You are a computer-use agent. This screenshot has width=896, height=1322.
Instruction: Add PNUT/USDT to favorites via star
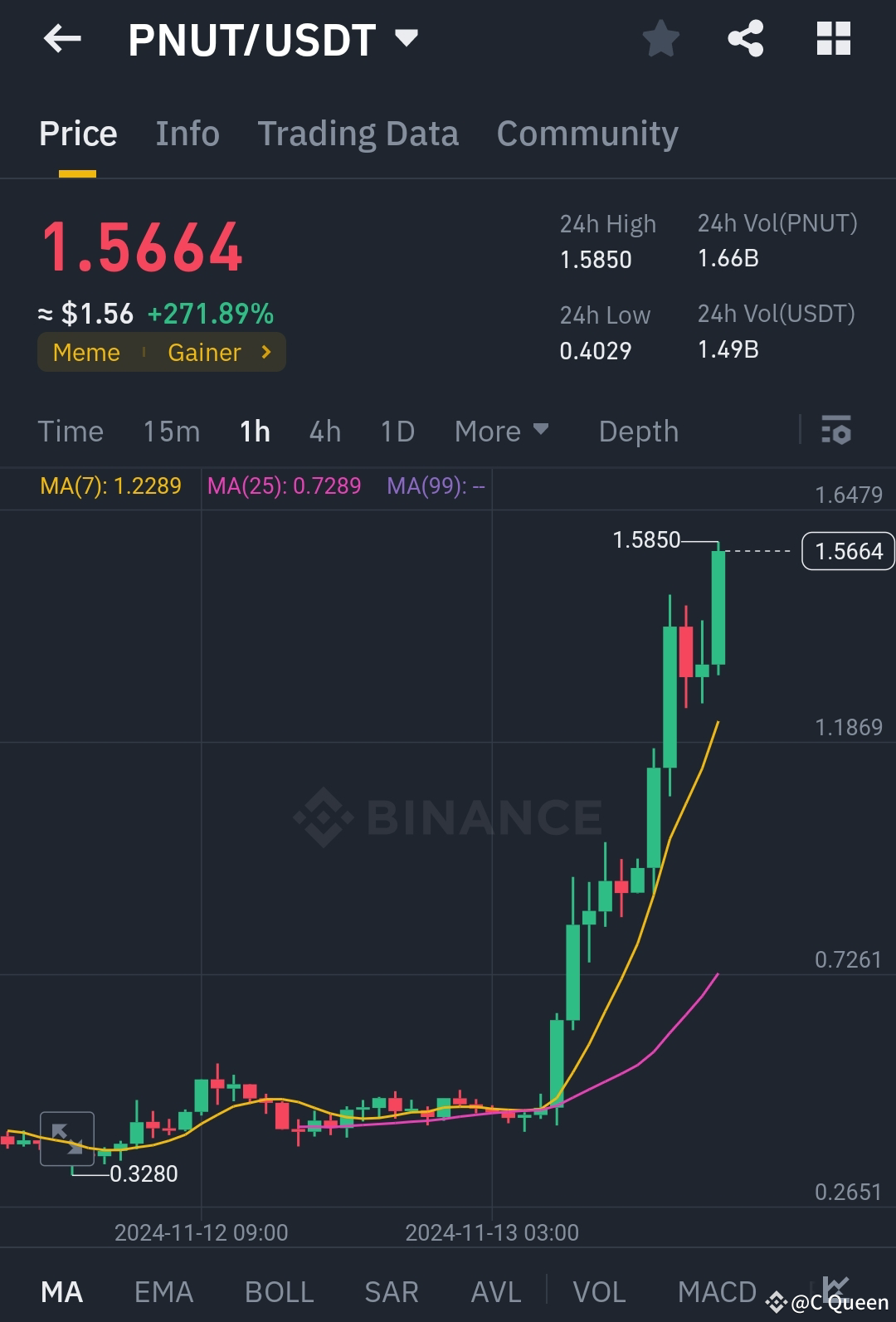pyautogui.click(x=660, y=37)
